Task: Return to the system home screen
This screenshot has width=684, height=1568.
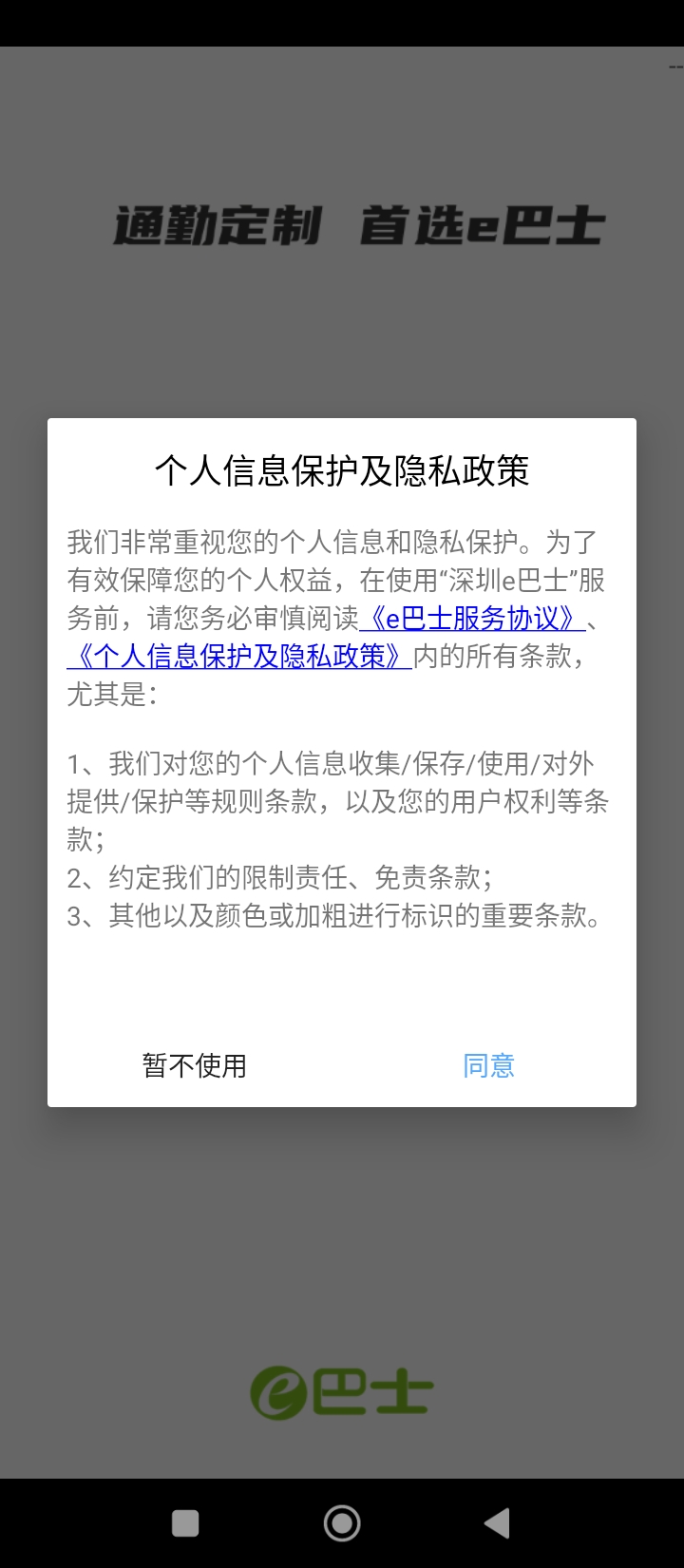Action: tap(342, 1523)
